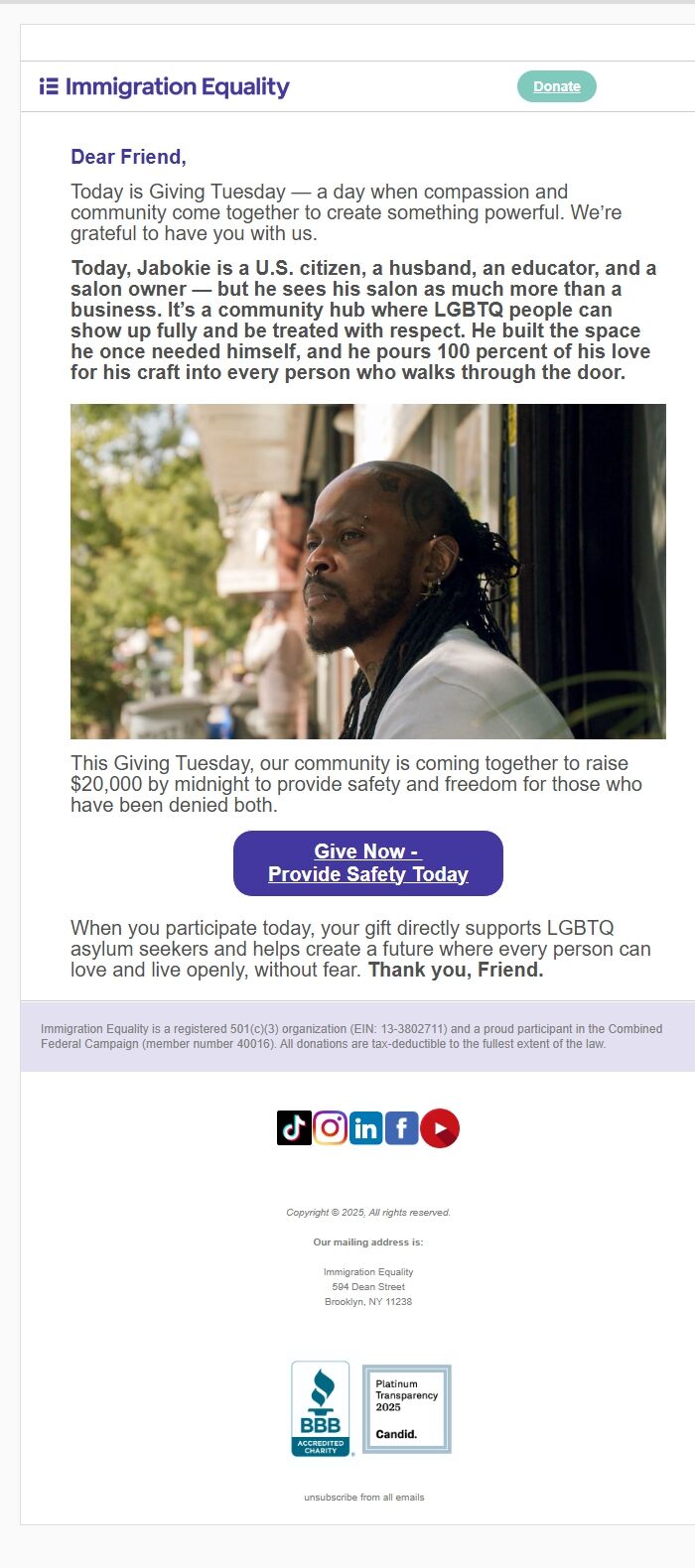
Task: Open the YouTube channel icon
Action: click(439, 1128)
